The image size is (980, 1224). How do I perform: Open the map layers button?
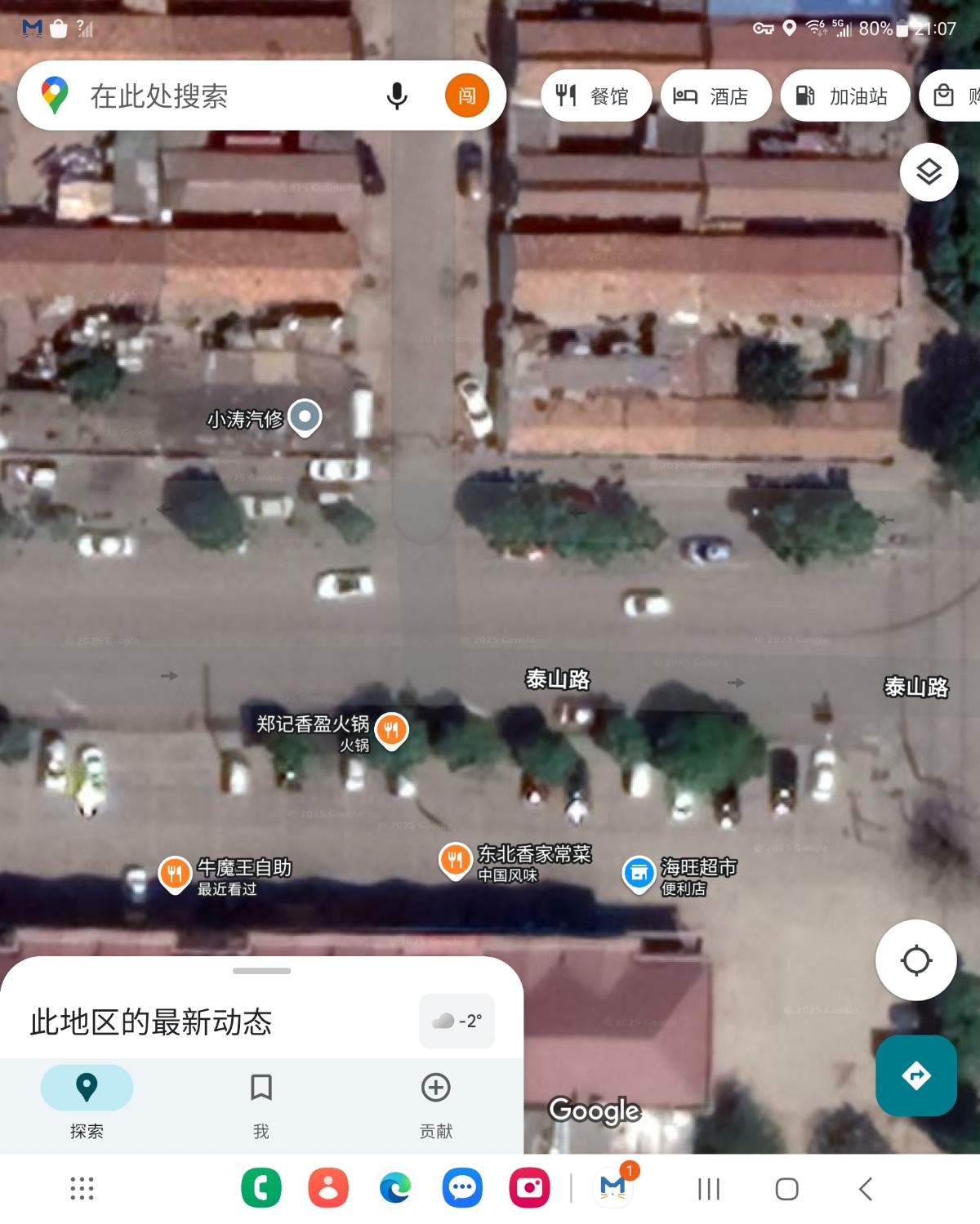(x=929, y=172)
